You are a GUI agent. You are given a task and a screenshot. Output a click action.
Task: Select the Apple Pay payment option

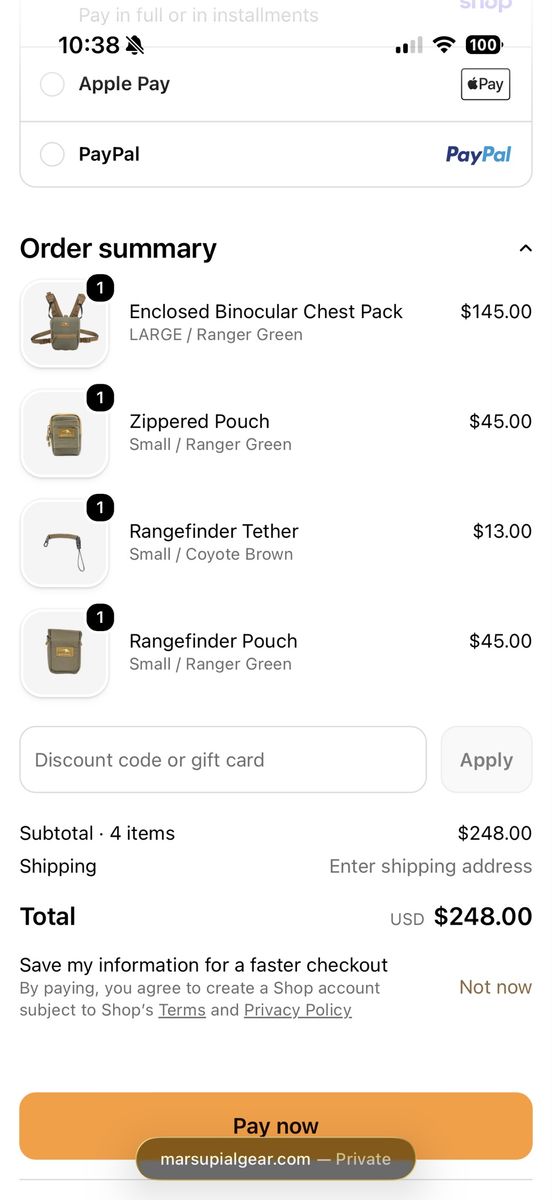coord(275,85)
